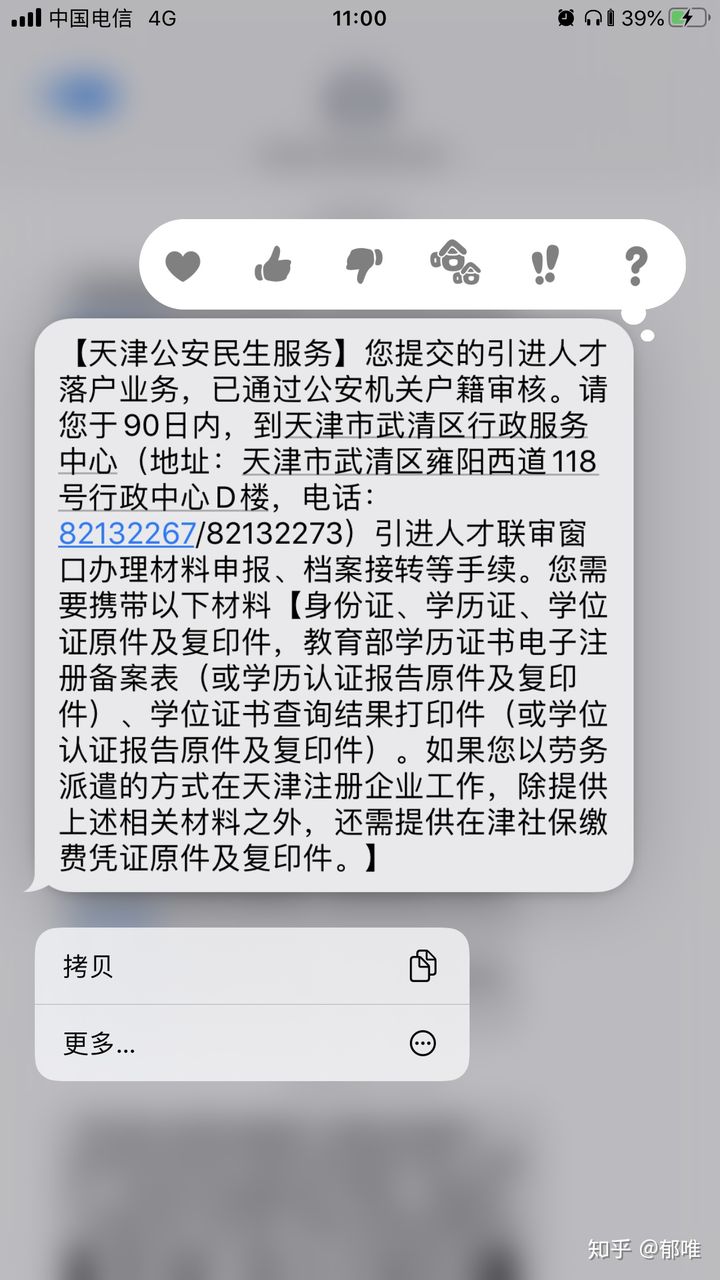Select 拷贝 to copy the message
The height and width of the screenshot is (1280, 720).
(x=251, y=966)
